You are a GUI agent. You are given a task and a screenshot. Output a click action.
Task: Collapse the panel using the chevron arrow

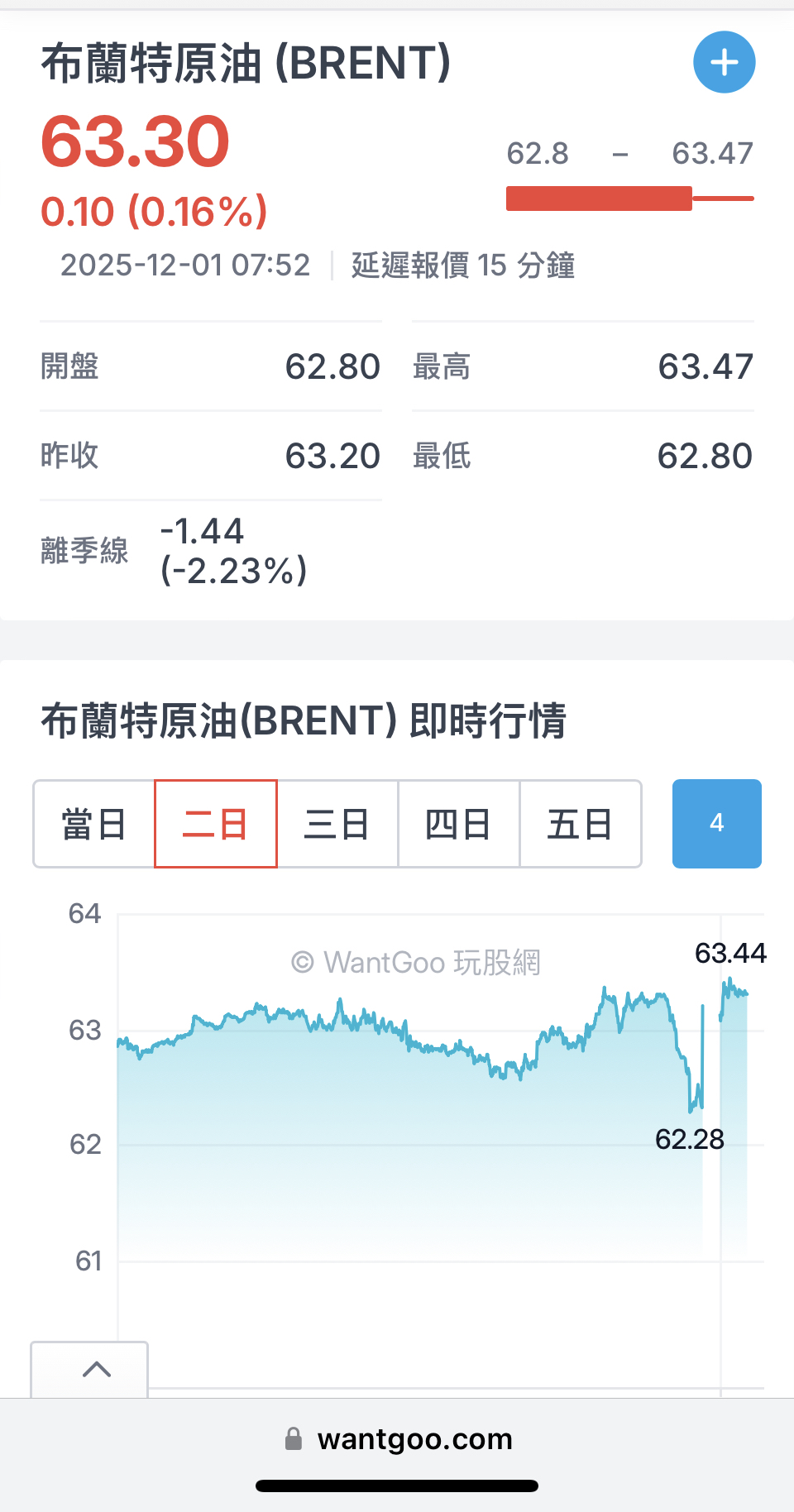click(x=98, y=1371)
